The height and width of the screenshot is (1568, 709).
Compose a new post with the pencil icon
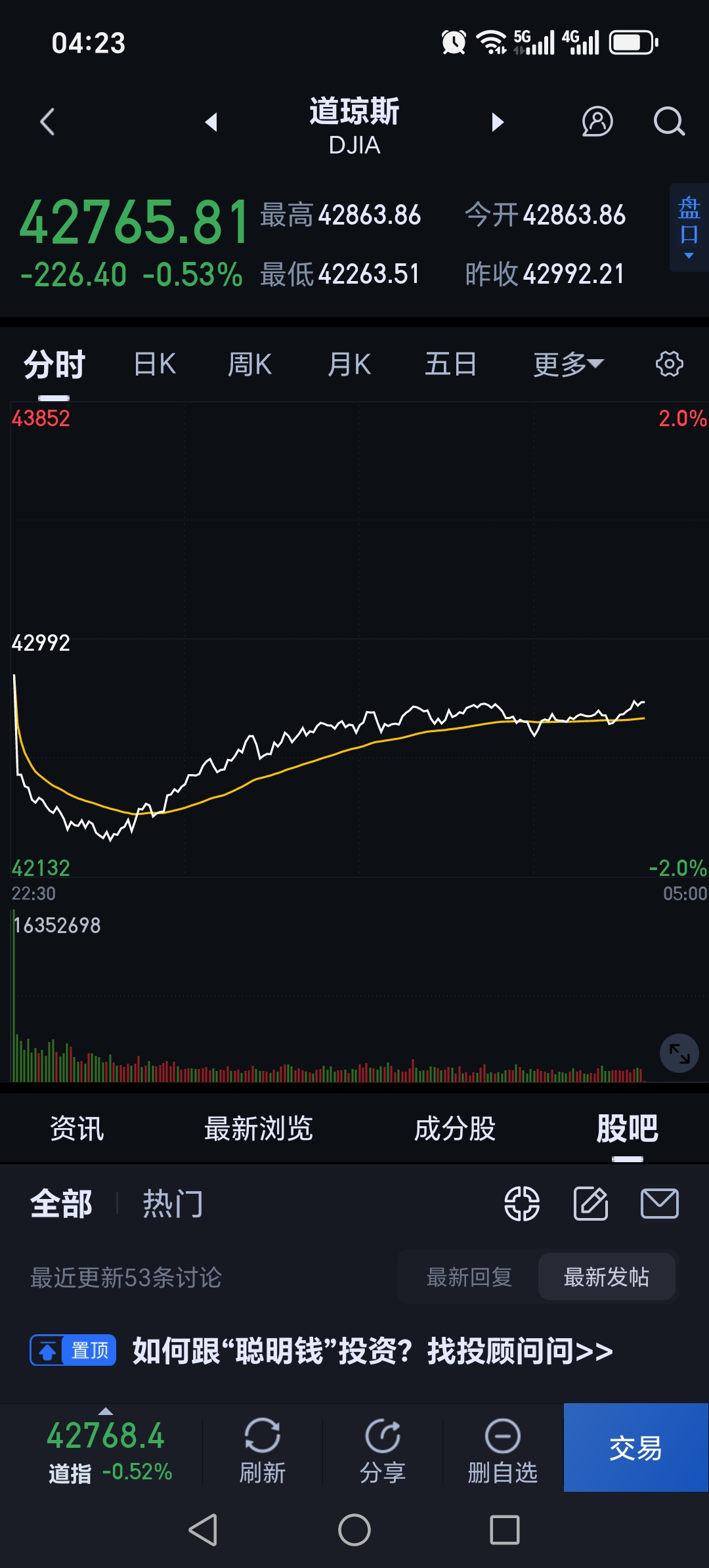[x=591, y=1204]
